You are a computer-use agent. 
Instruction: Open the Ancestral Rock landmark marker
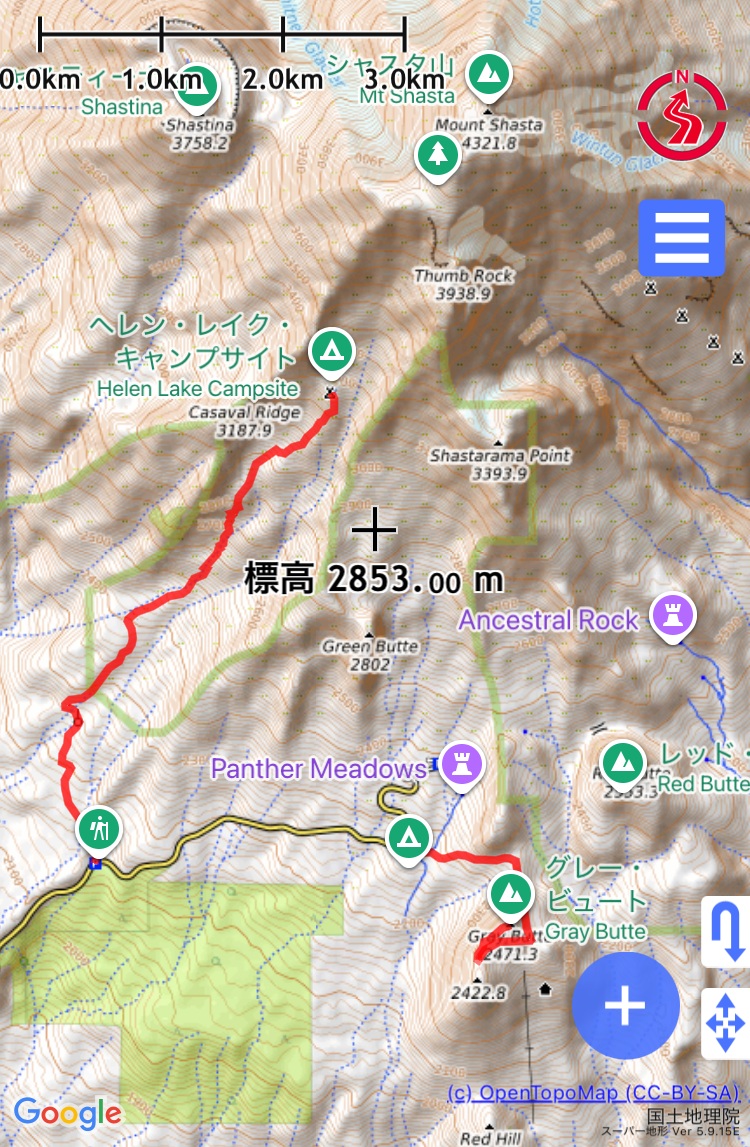[x=672, y=617]
